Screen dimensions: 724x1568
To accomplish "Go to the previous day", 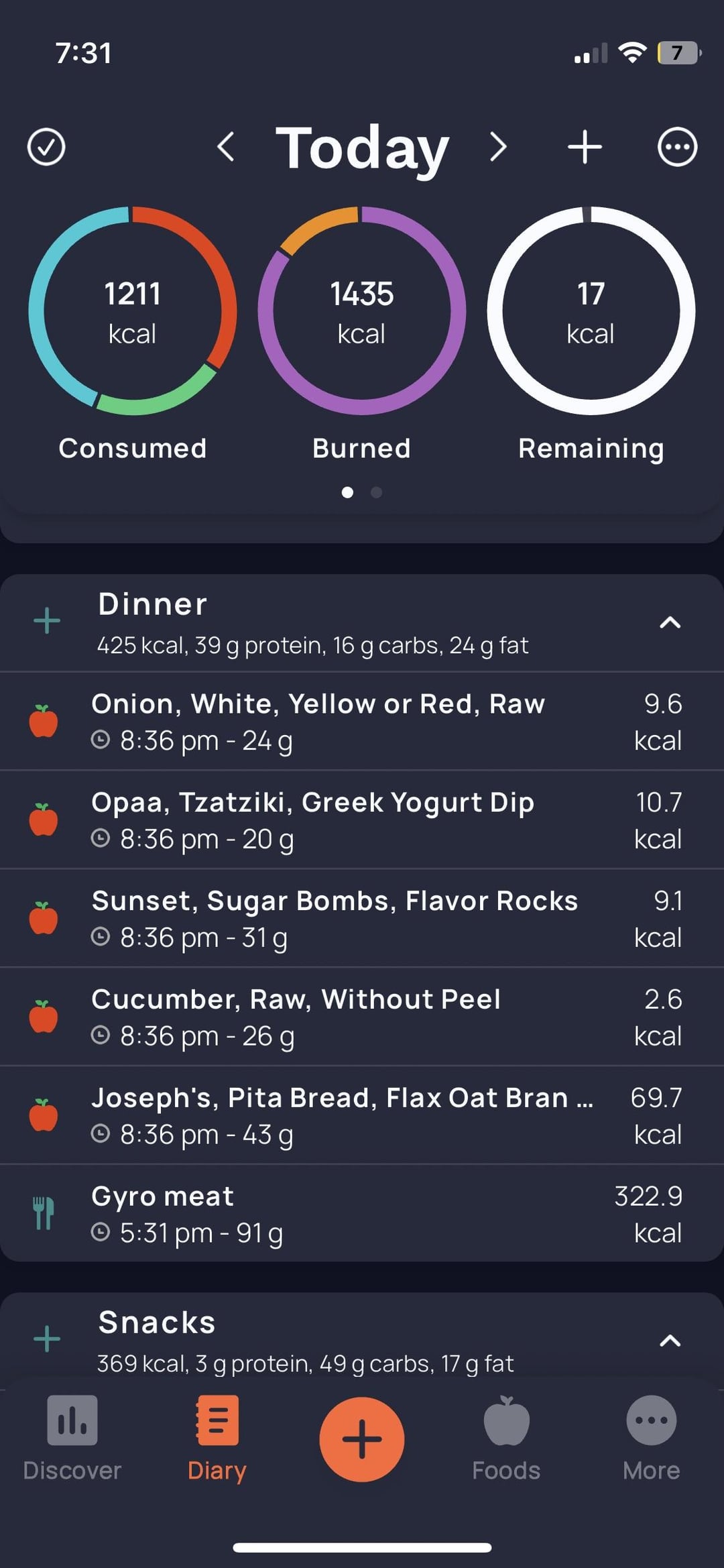I will coord(226,147).
